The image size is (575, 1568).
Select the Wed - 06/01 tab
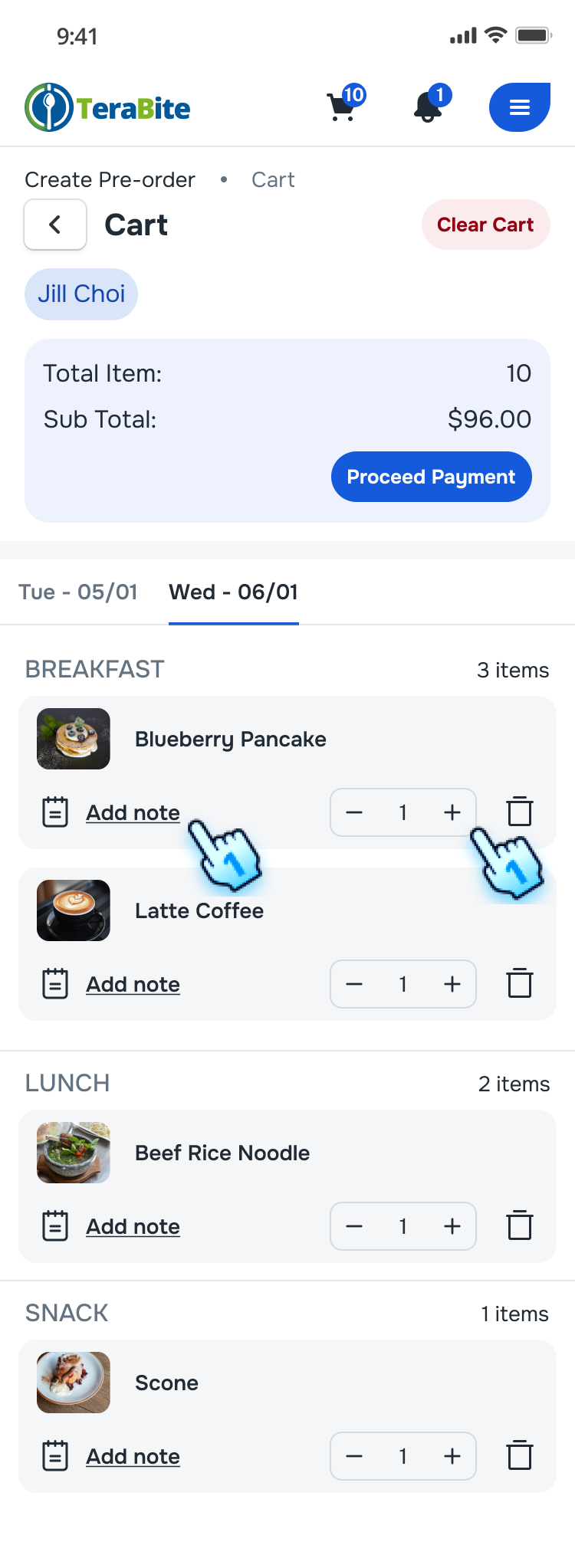click(233, 592)
